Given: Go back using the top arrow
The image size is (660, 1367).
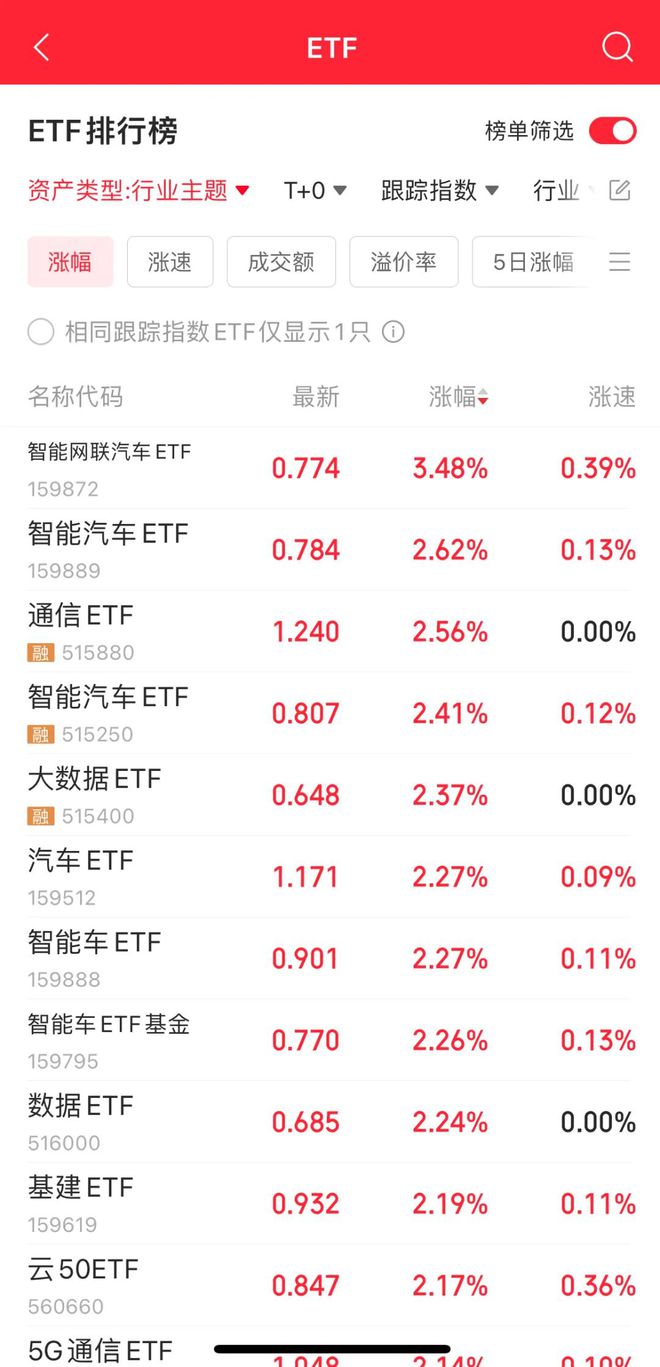Looking at the screenshot, I should (41, 47).
